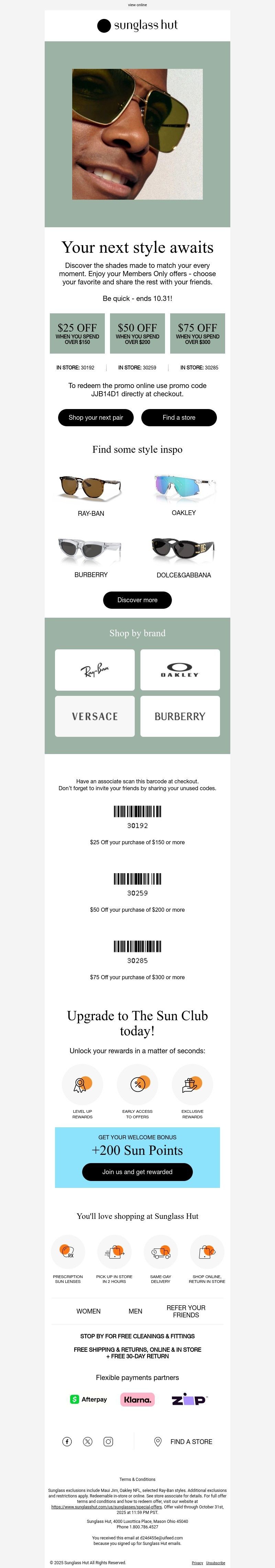Open the view online link

tap(137, 5)
